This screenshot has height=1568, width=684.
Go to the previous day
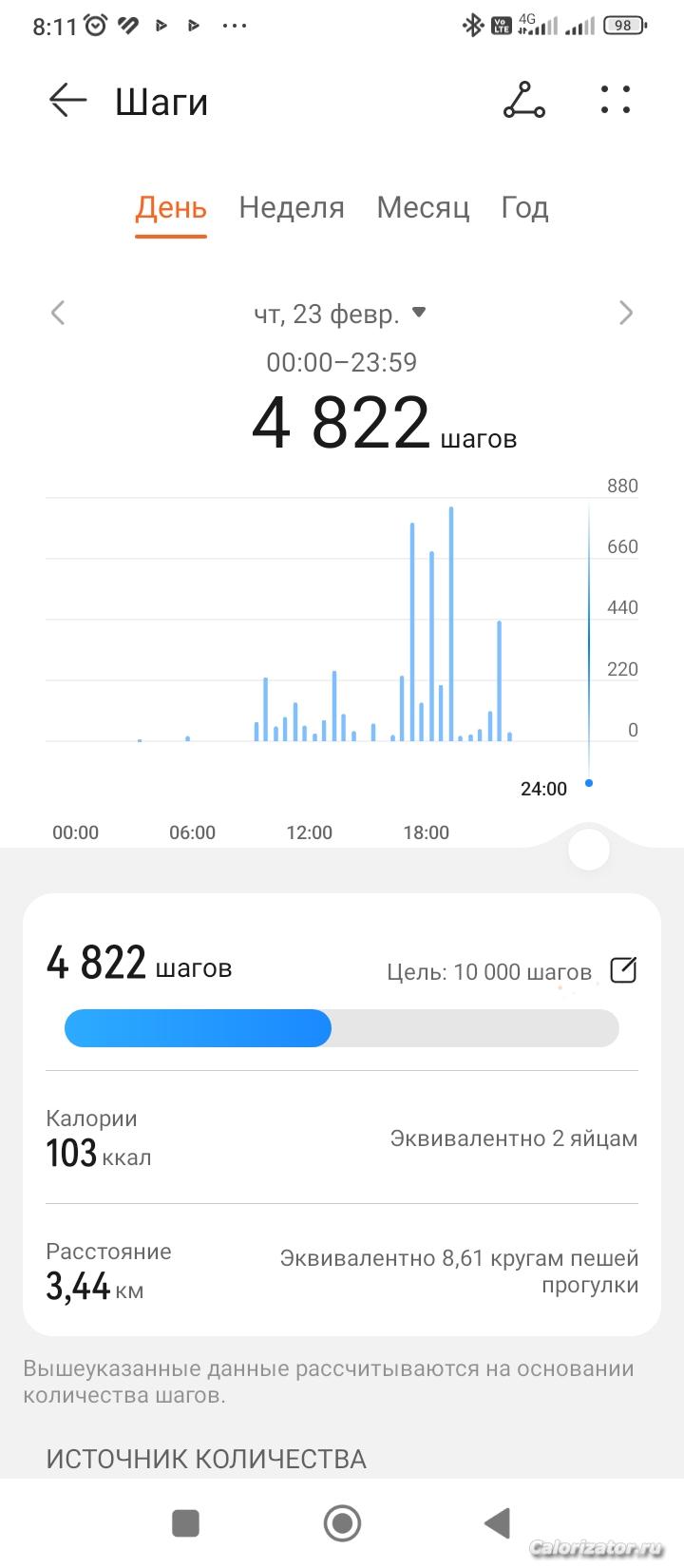click(x=58, y=313)
